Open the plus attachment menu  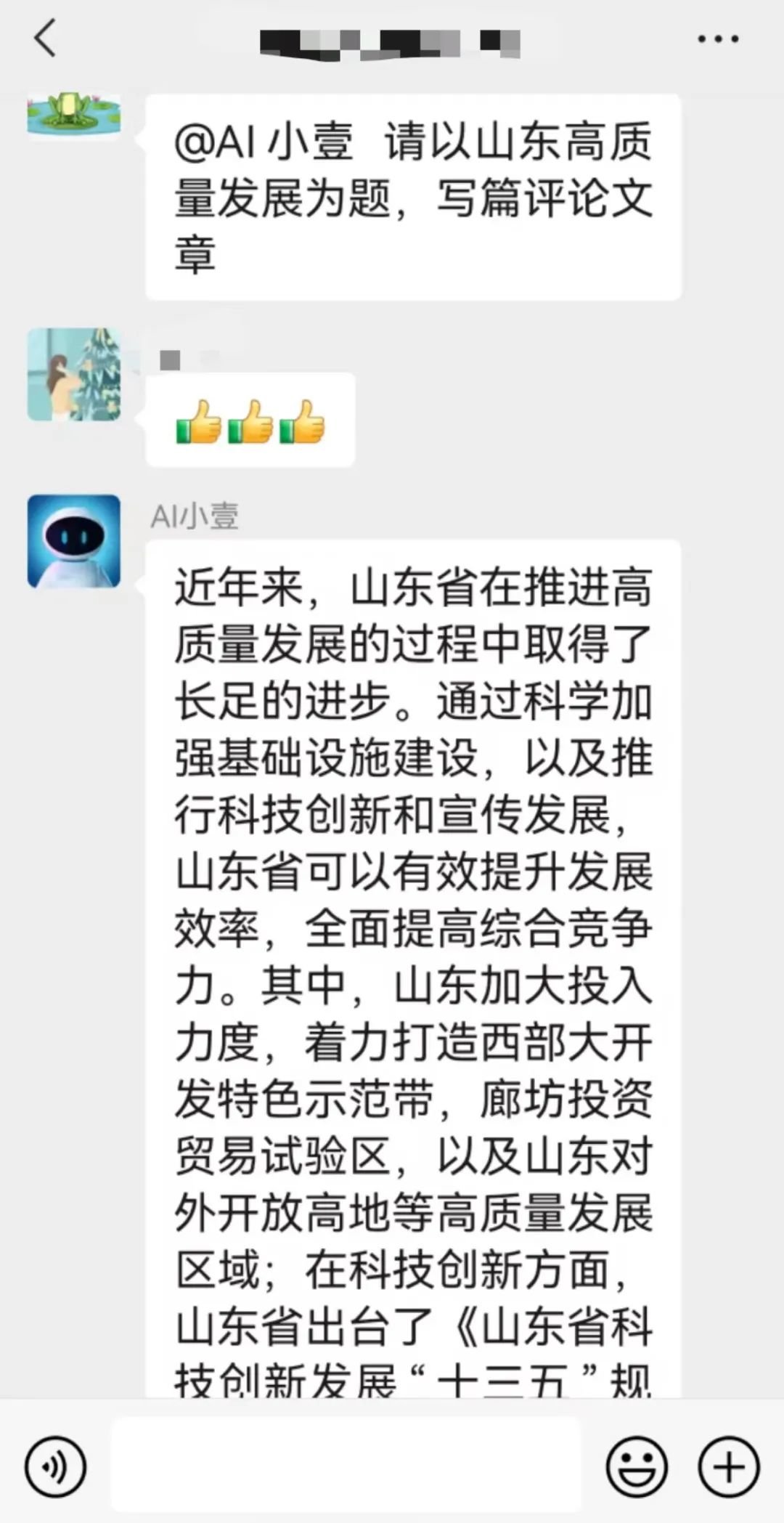(728, 1466)
